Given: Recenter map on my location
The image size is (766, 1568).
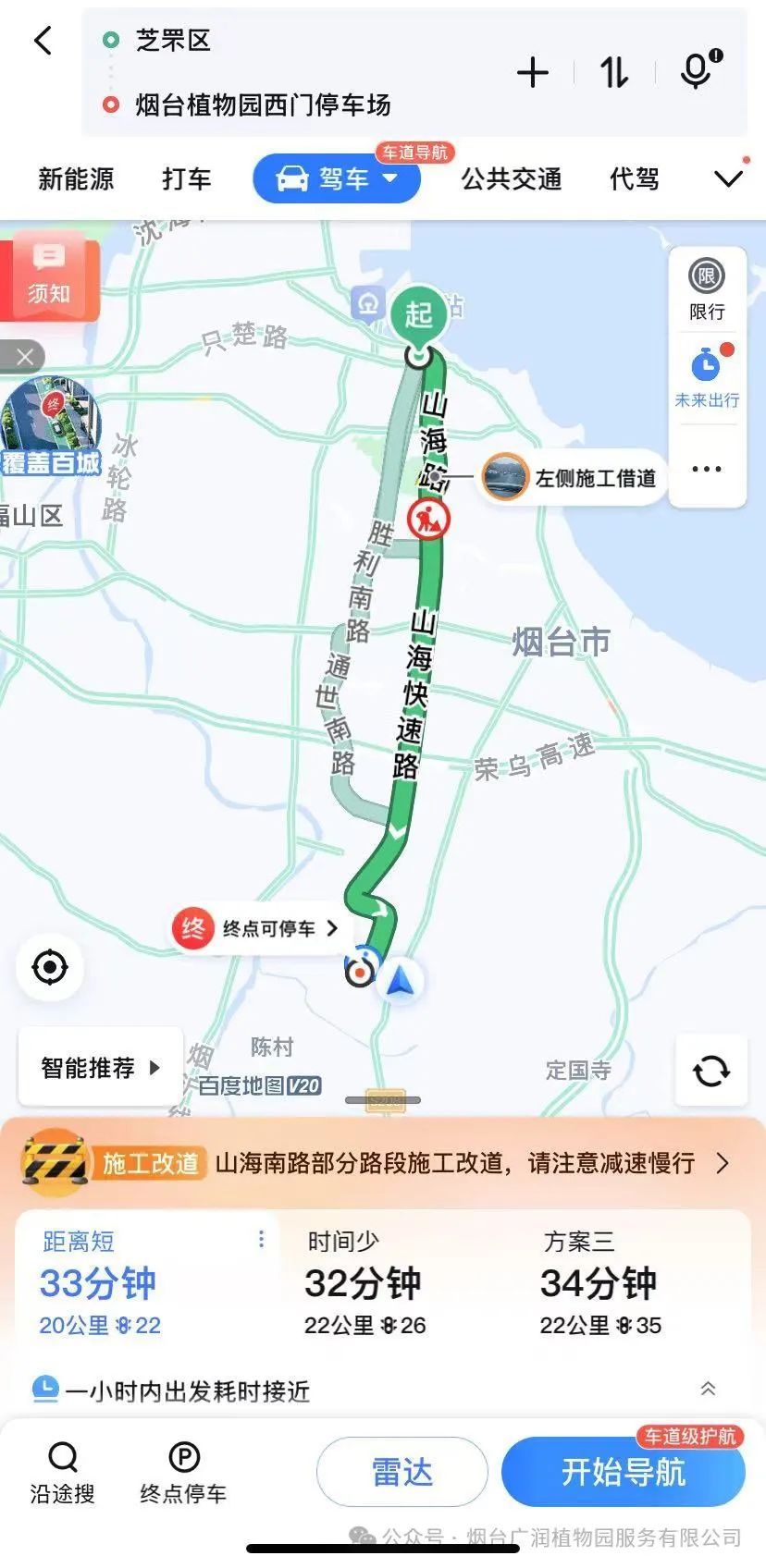Looking at the screenshot, I should [x=50, y=967].
